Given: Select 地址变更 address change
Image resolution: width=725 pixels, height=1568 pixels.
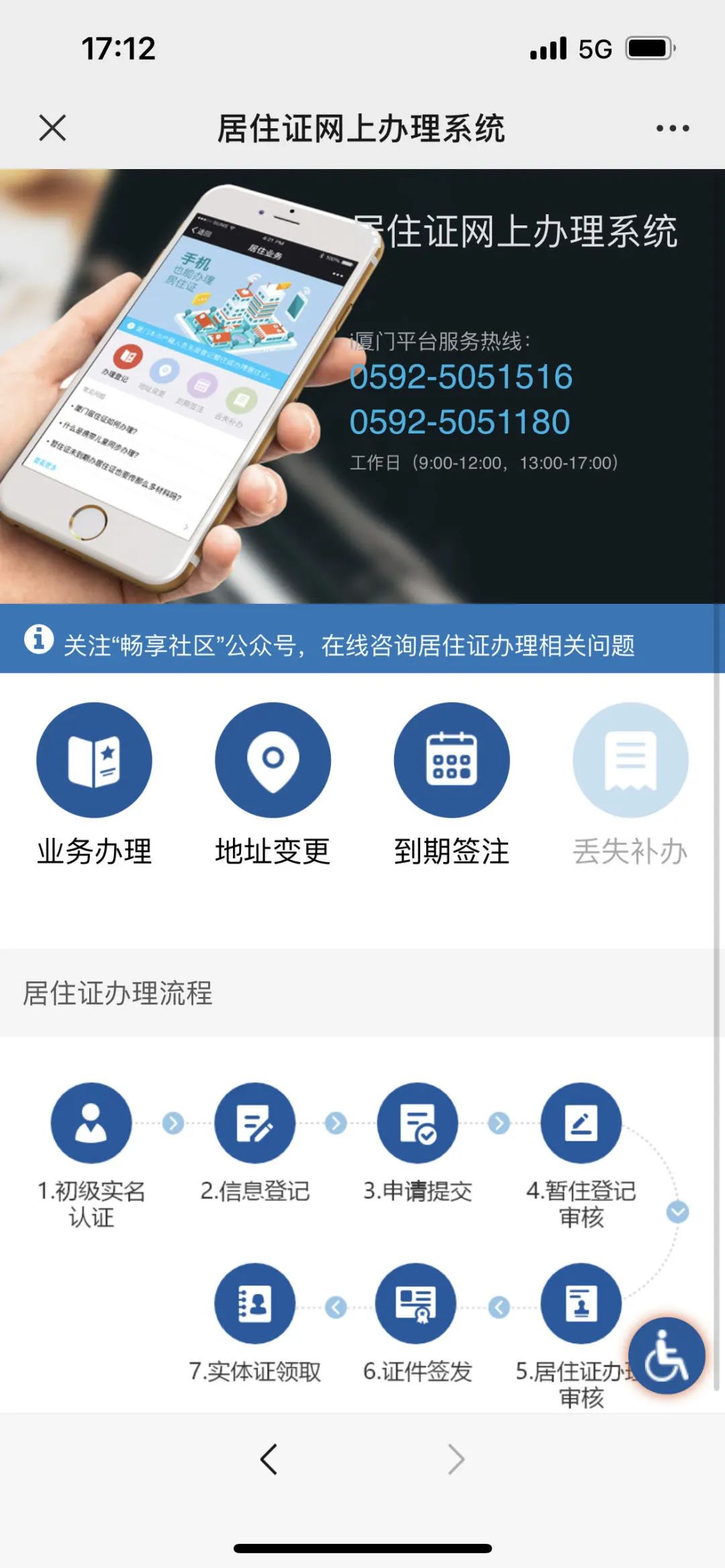Looking at the screenshot, I should click(x=273, y=760).
